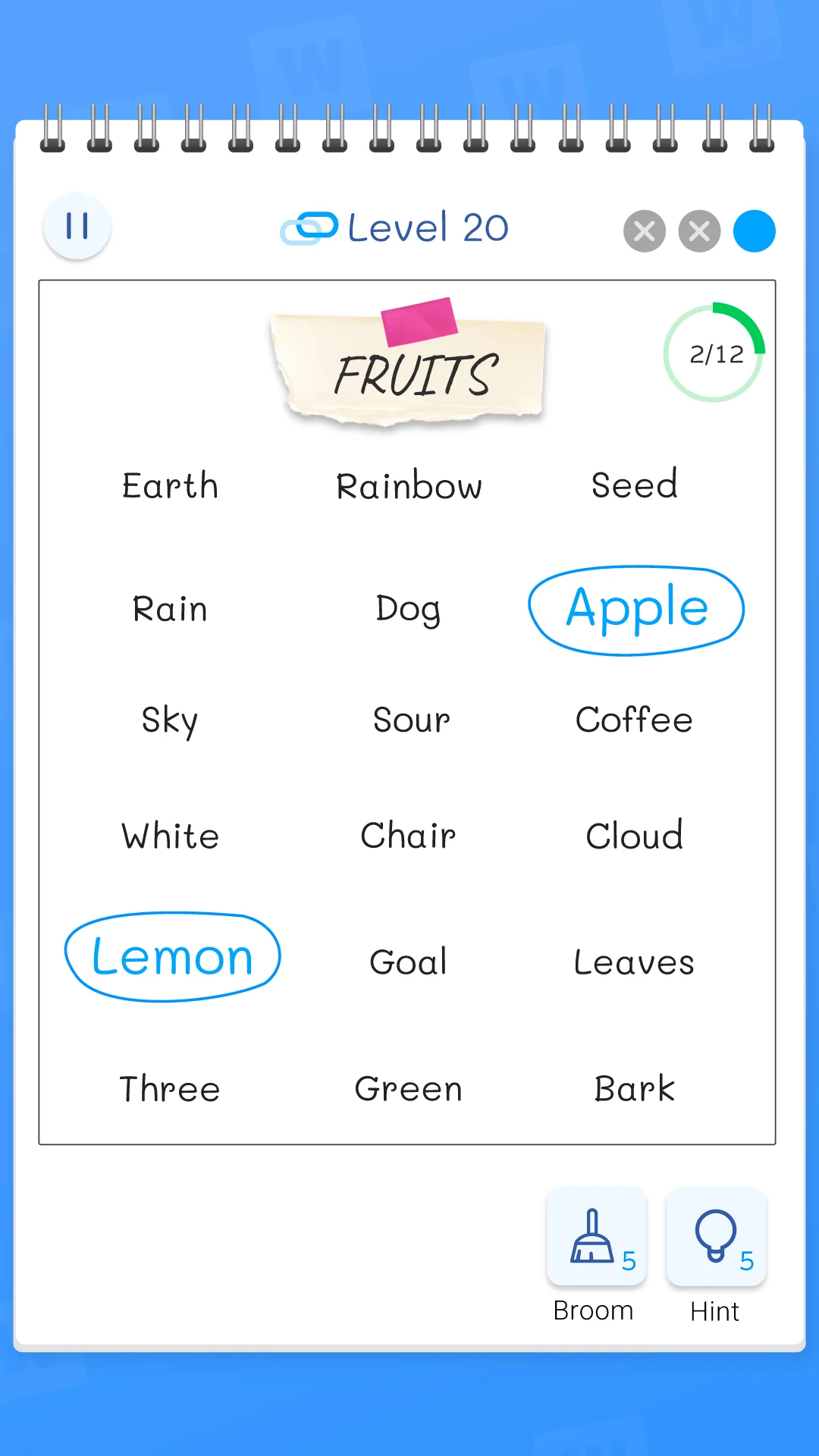Pick the word Sky
Viewport: 819px width, 1456px height.
(x=170, y=720)
